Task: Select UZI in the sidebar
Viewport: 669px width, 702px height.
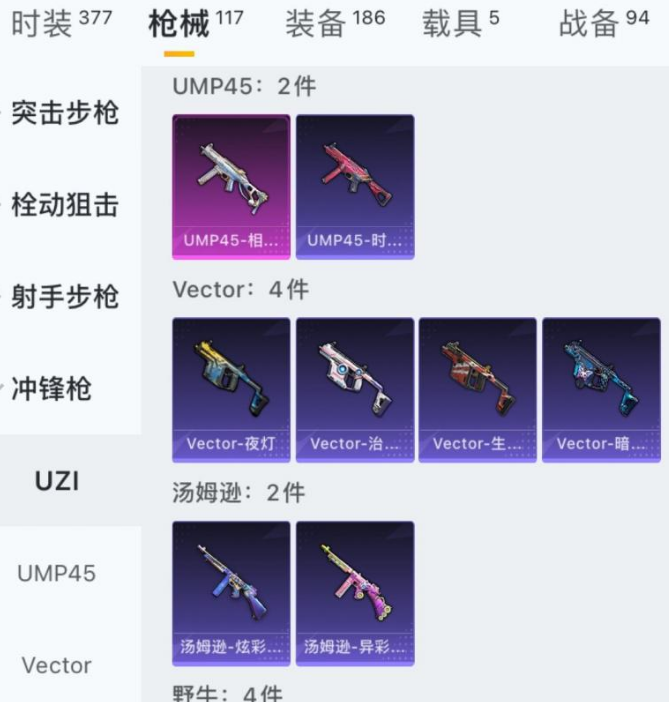Action: coord(57,481)
